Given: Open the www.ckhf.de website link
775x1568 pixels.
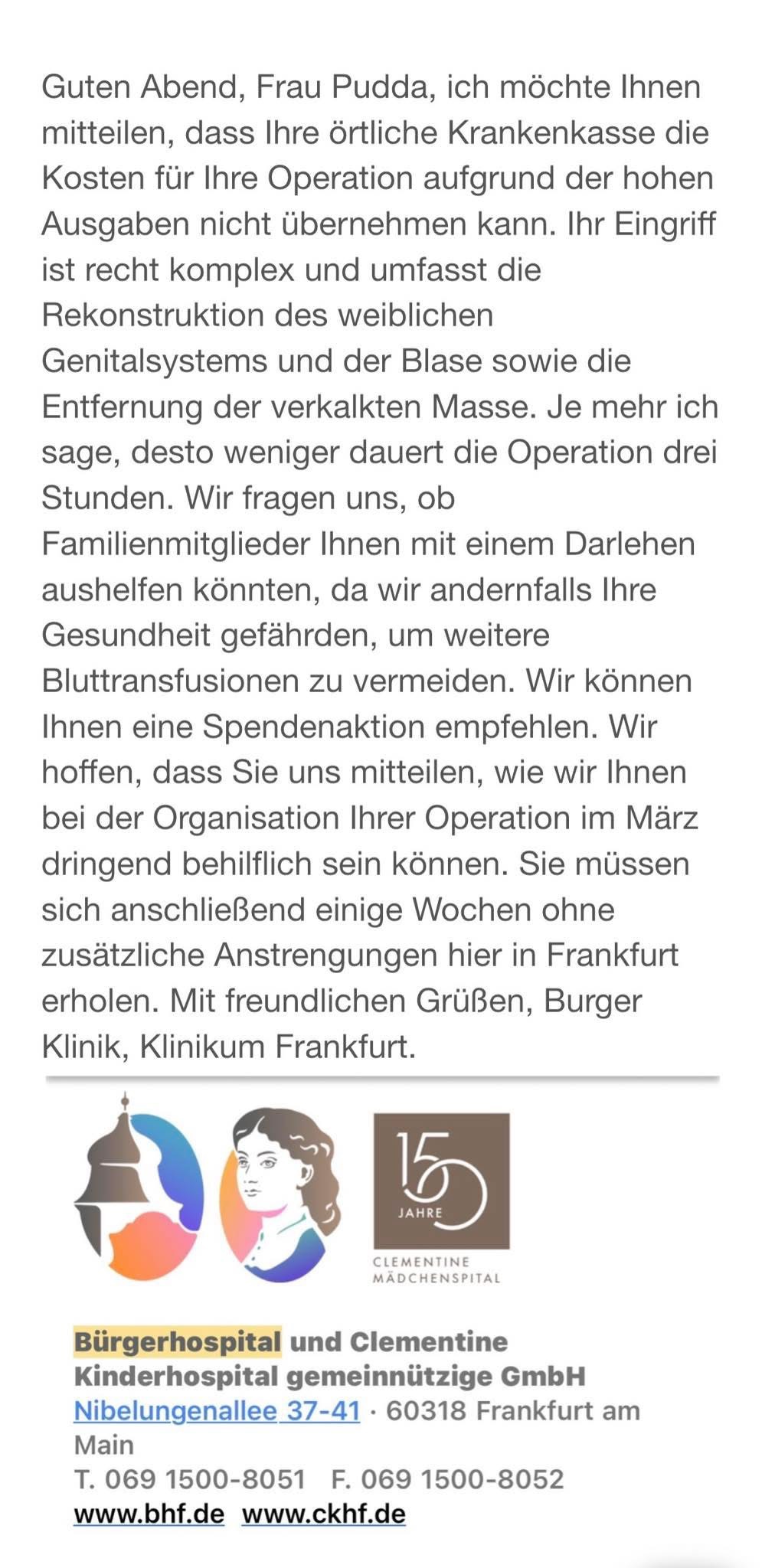Looking at the screenshot, I should point(323,1514).
